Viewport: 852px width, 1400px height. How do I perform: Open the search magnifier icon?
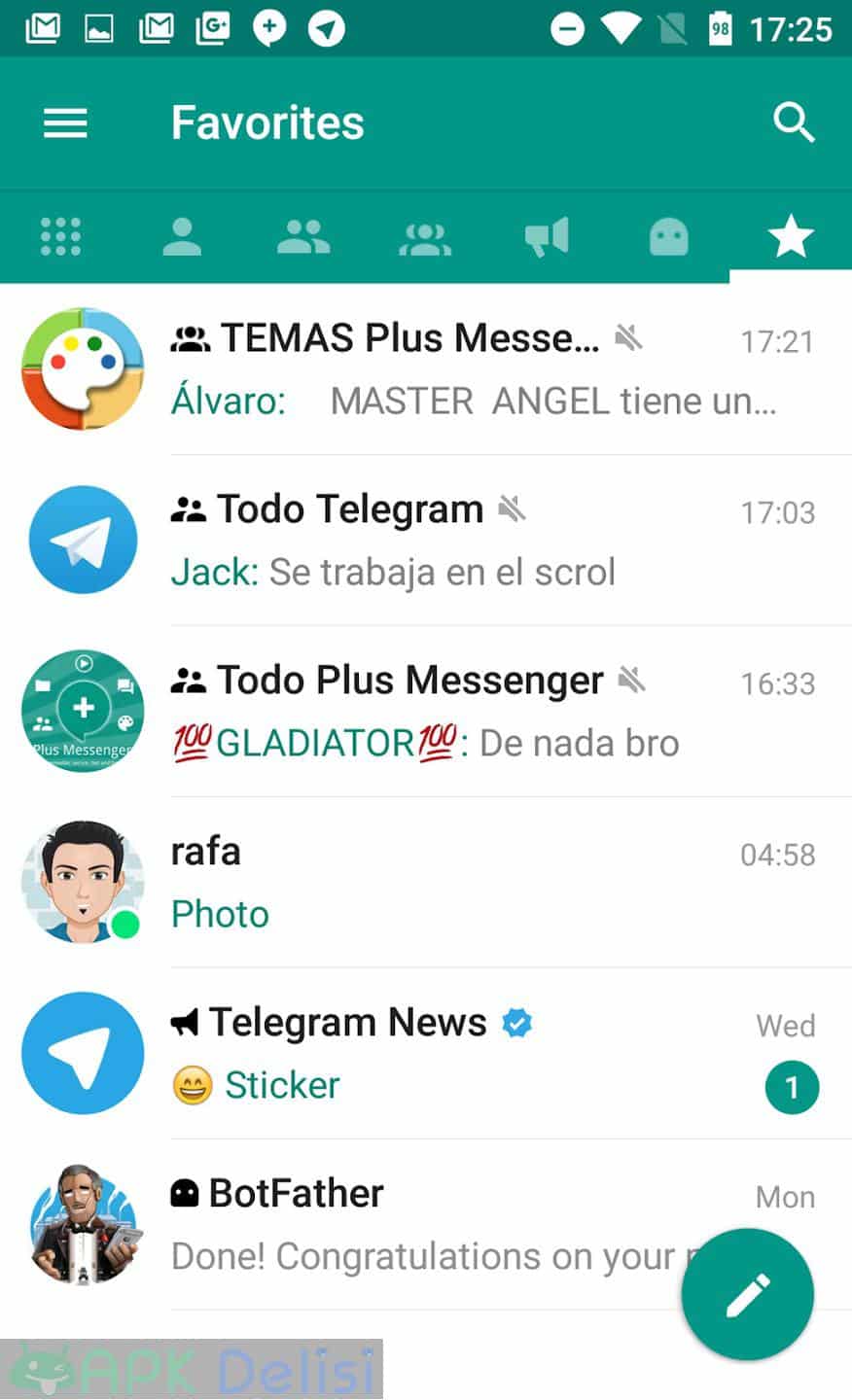click(794, 123)
